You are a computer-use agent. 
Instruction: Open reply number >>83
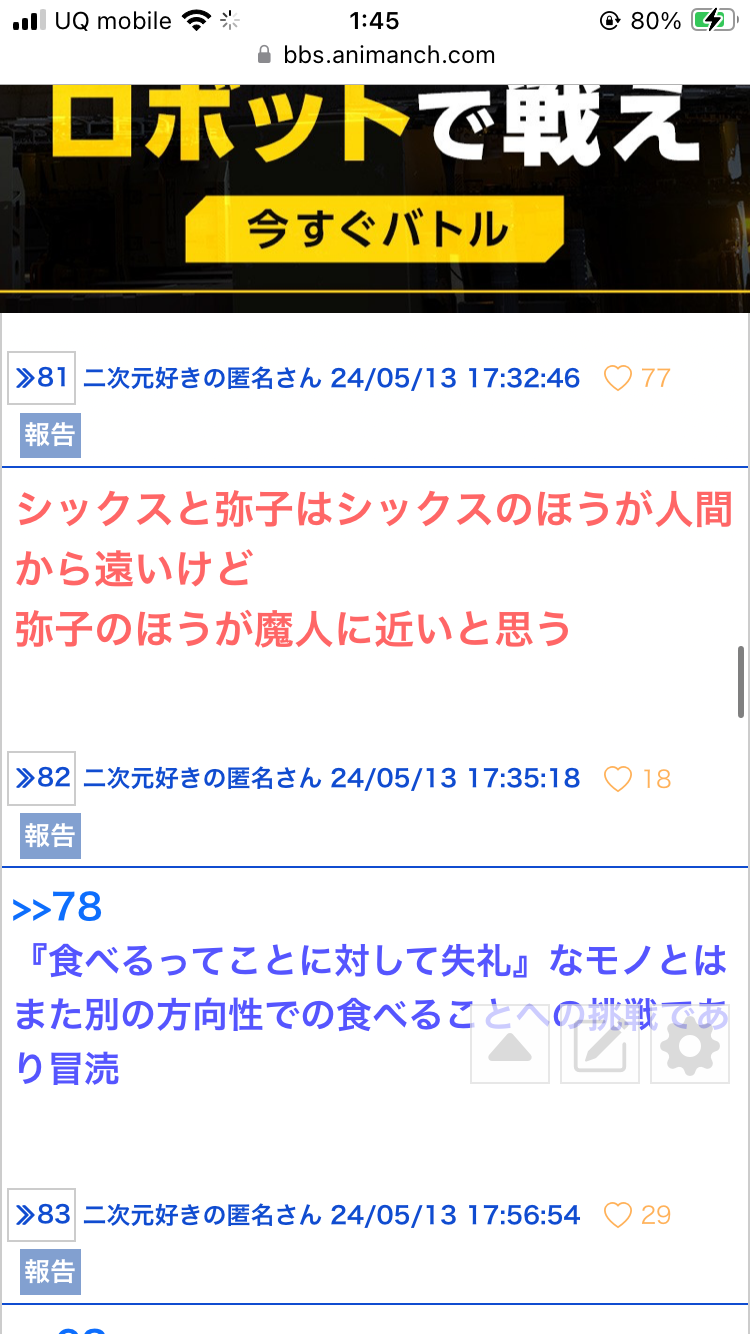point(42,1215)
